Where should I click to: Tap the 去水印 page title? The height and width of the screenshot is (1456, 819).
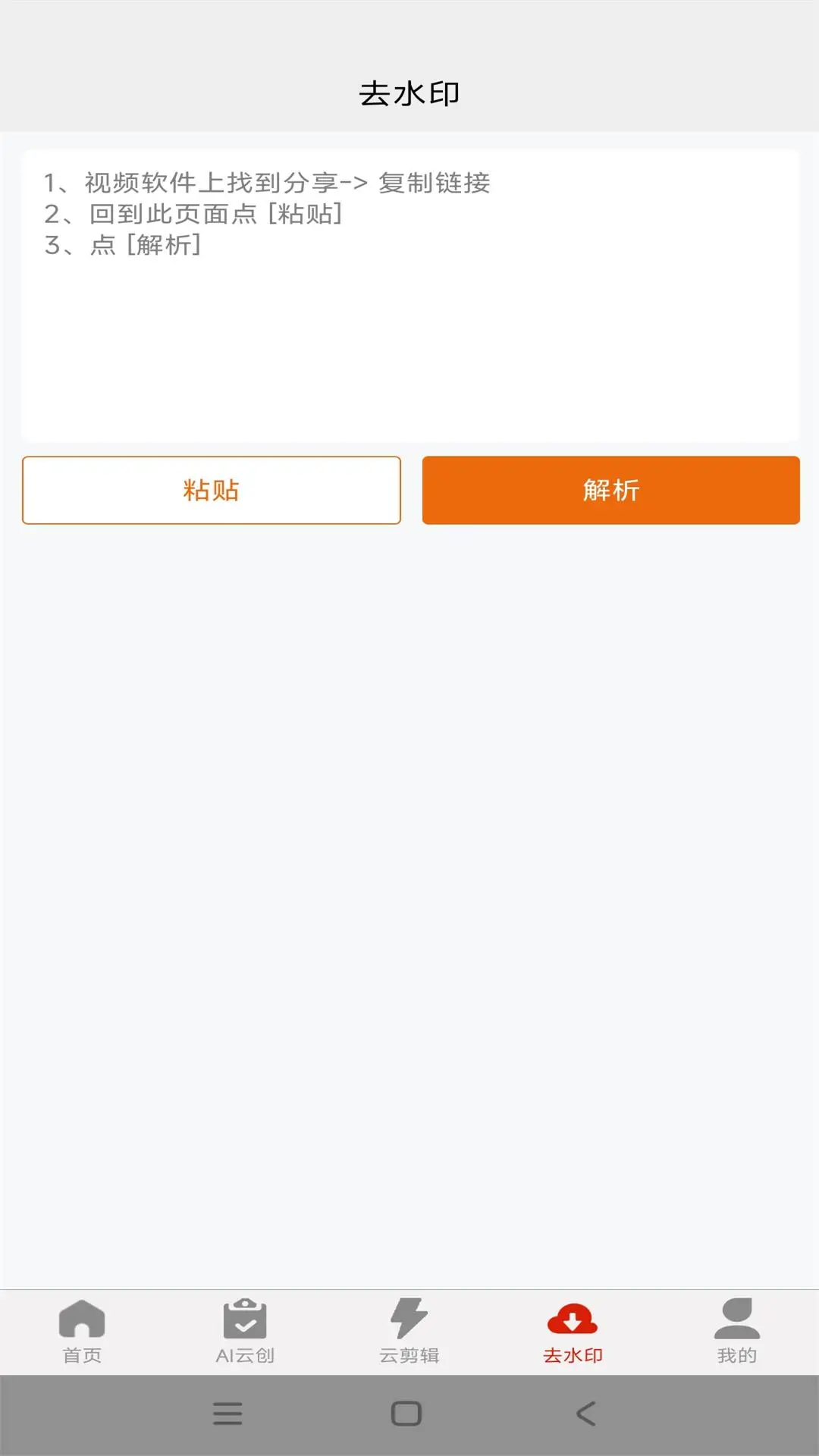[x=409, y=91]
